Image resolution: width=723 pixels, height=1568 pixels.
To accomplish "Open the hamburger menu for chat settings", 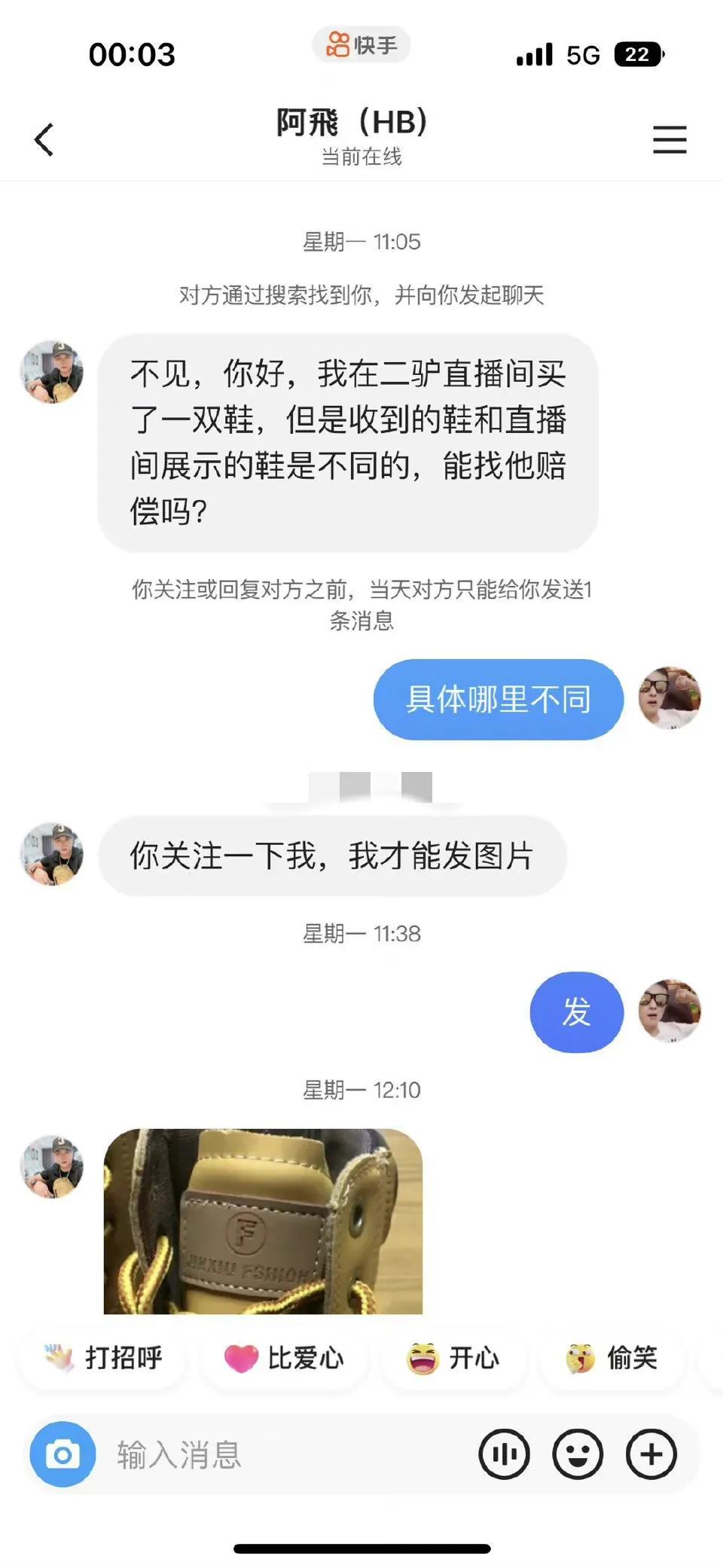I will click(670, 140).
